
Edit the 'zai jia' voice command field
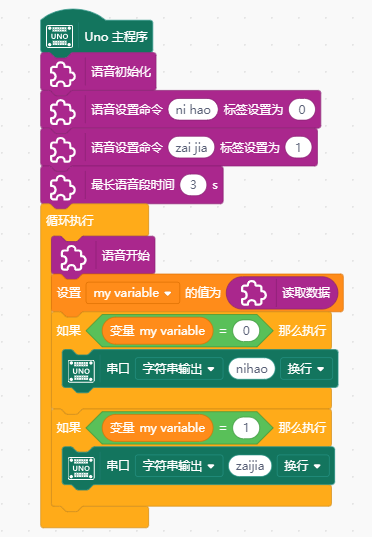point(191,148)
